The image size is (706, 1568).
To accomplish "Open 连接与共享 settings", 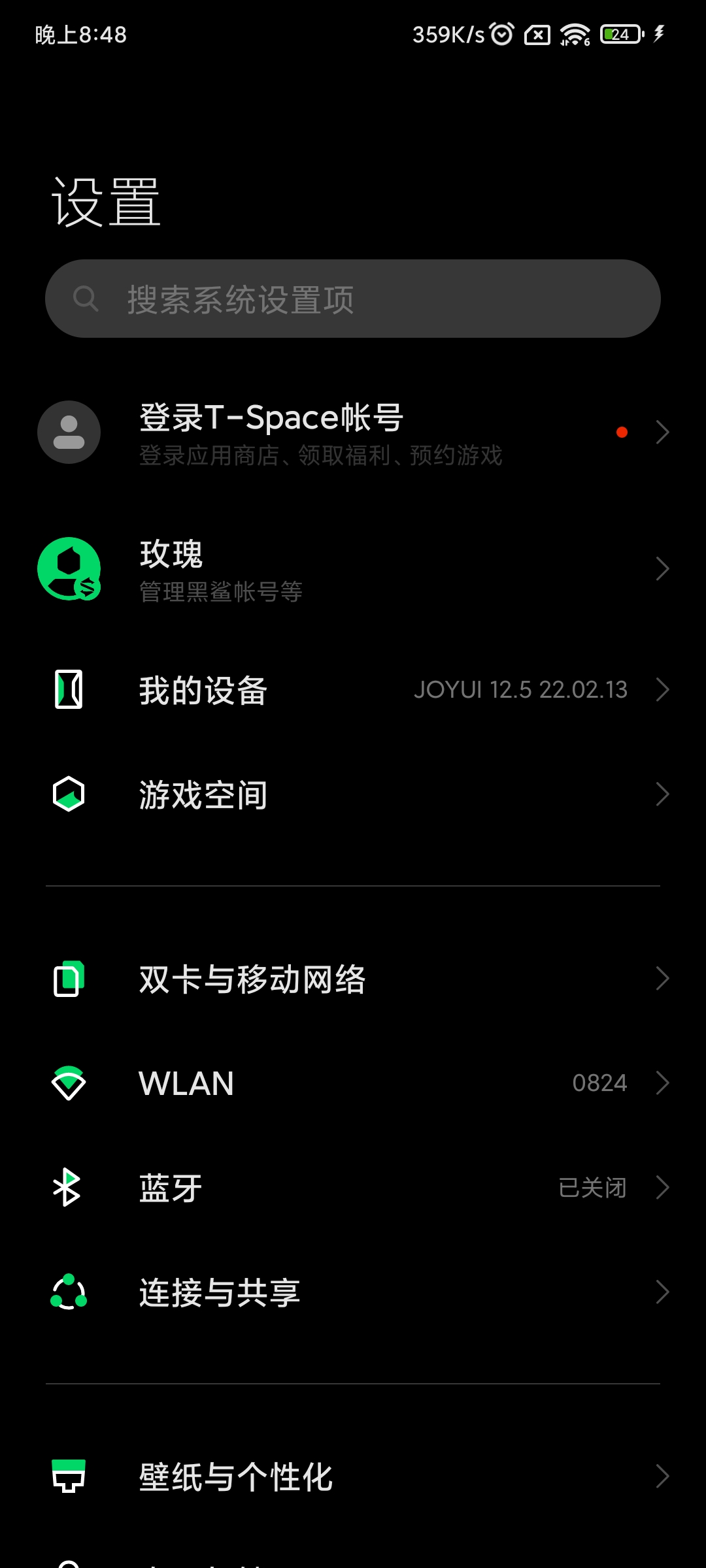I will 353,1292.
